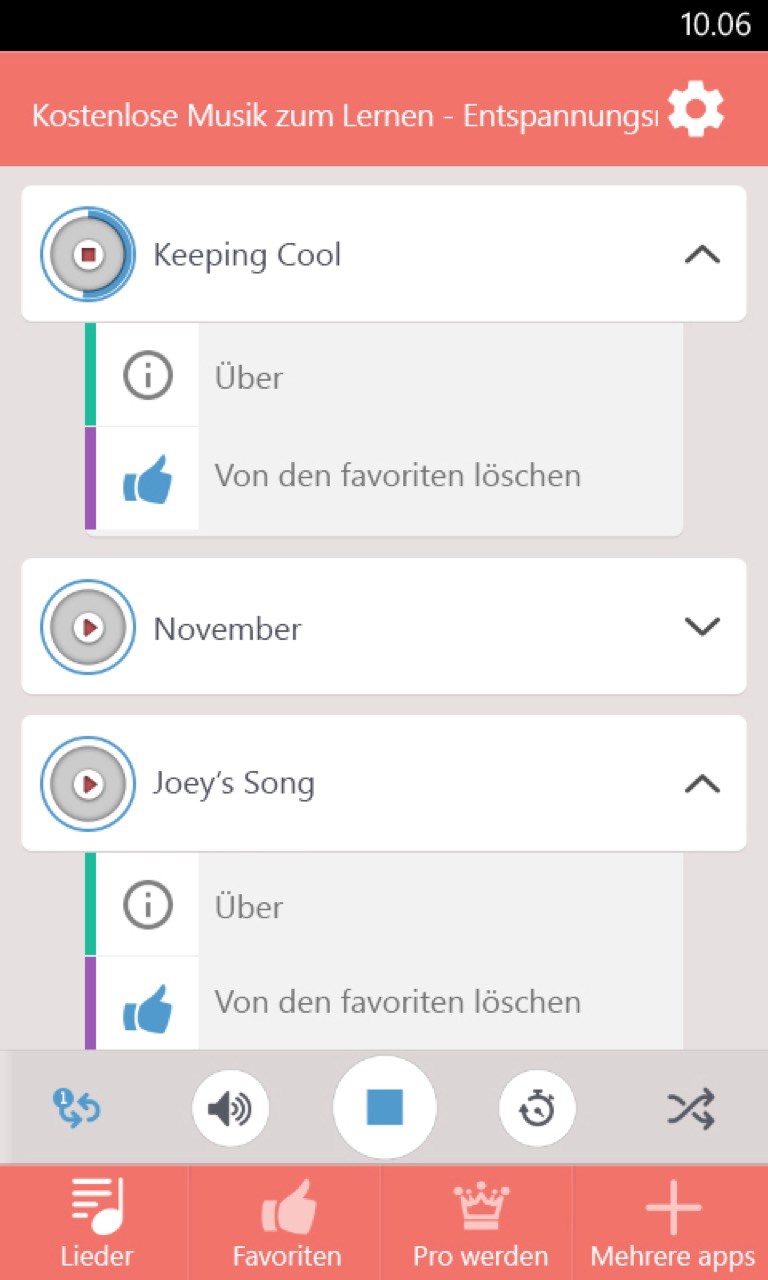
Task: Switch to the Favoriten tab
Action: [x=287, y=1222]
